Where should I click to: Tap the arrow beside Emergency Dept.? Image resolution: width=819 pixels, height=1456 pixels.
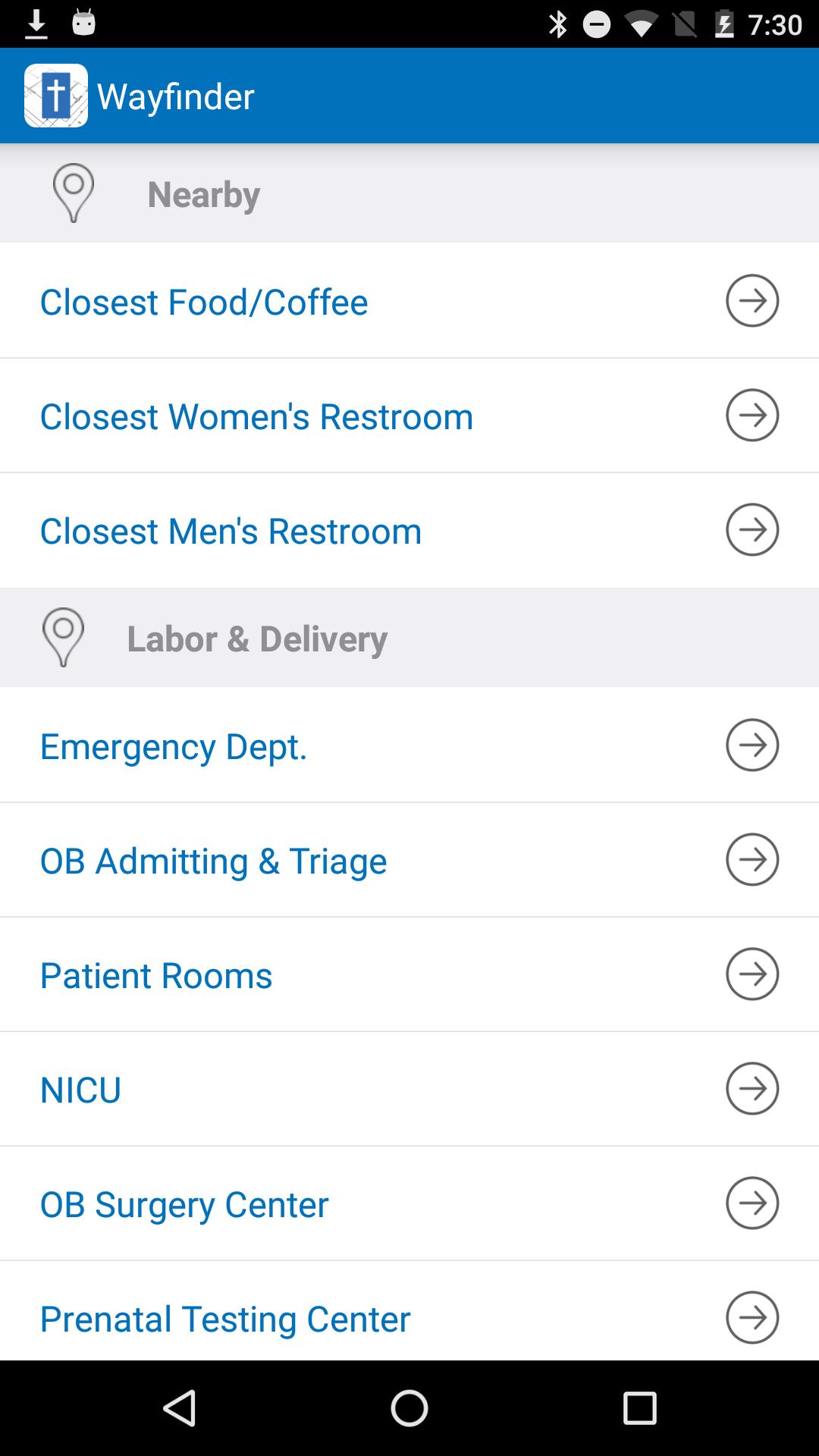752,745
